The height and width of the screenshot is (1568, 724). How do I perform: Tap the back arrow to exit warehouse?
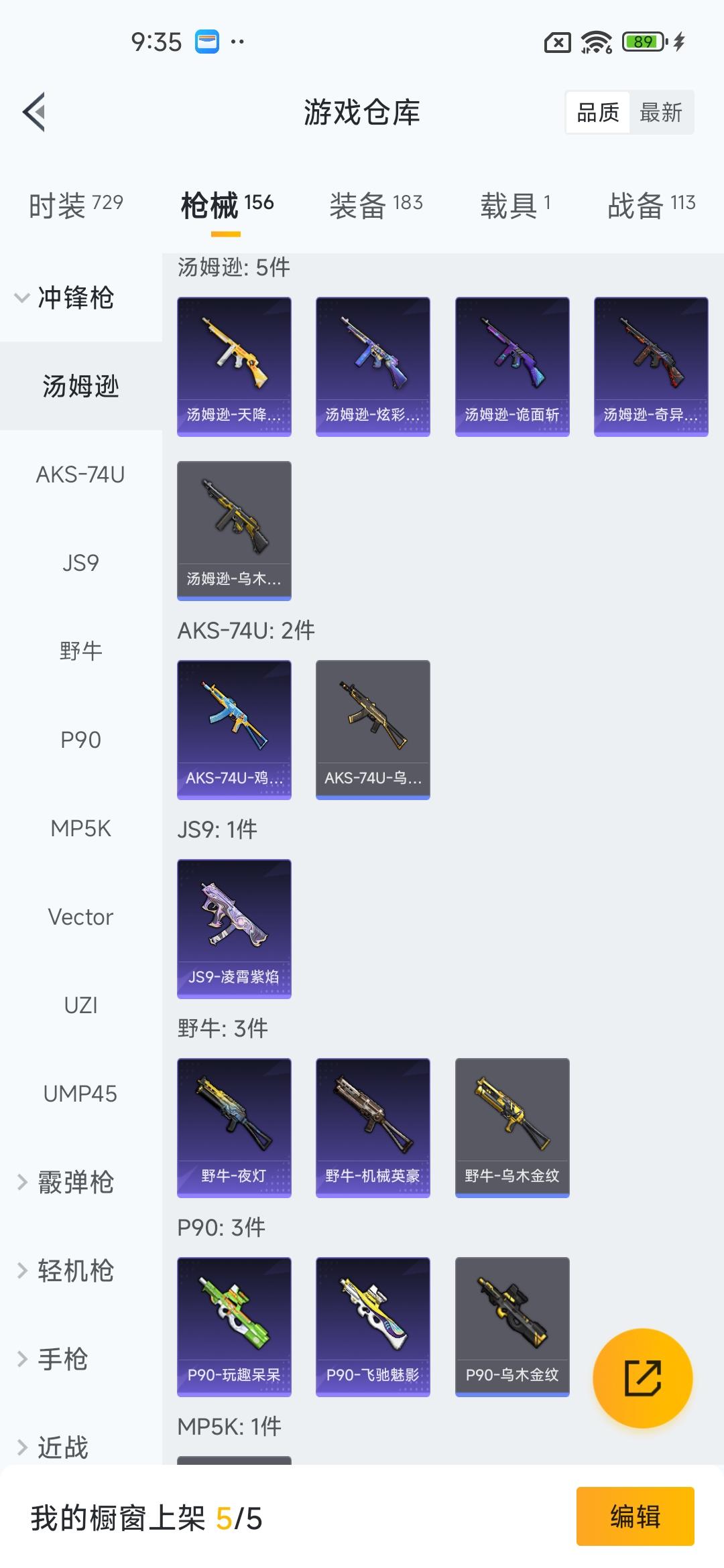35,112
